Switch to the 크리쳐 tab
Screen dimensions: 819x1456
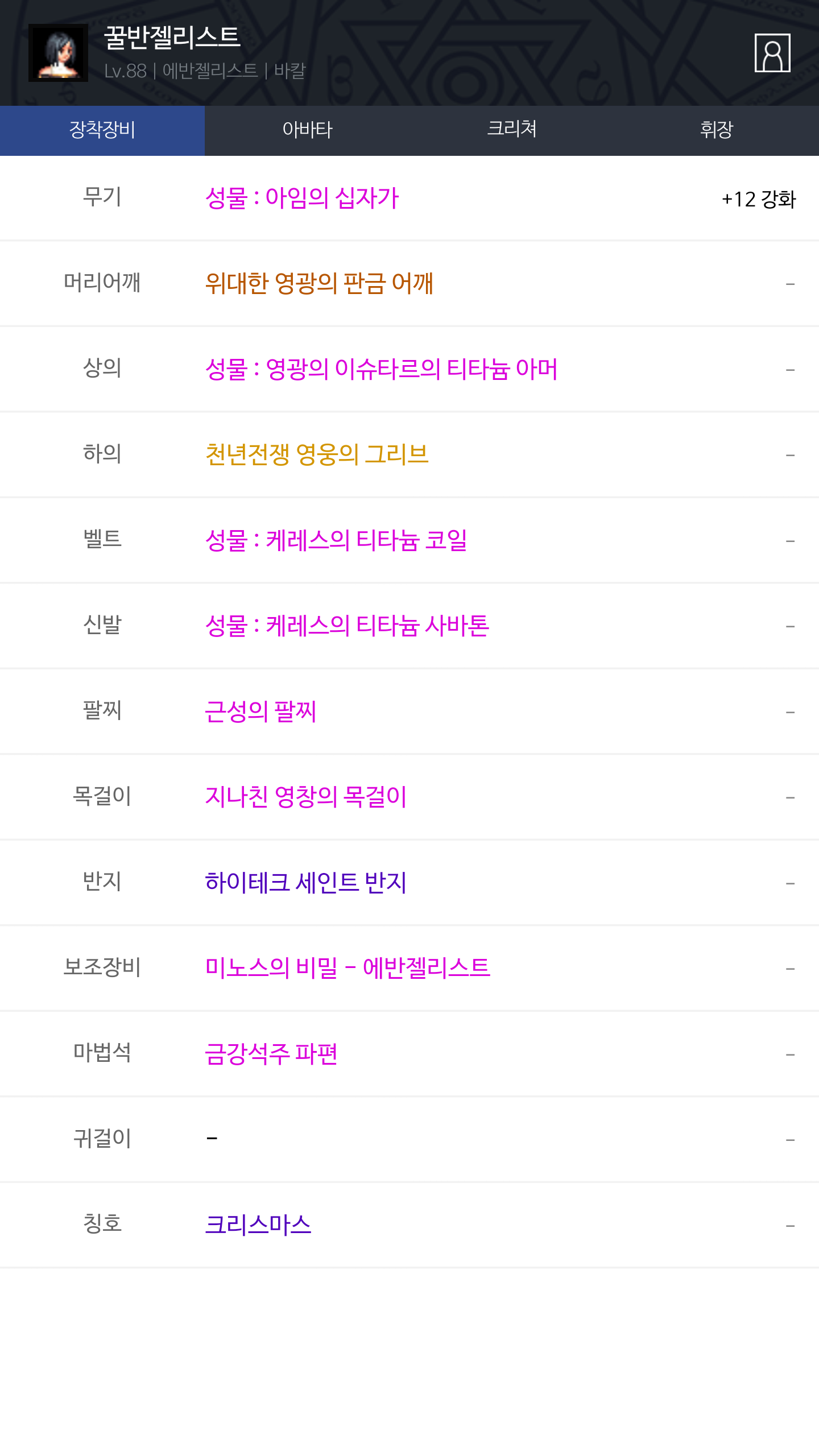point(512,130)
